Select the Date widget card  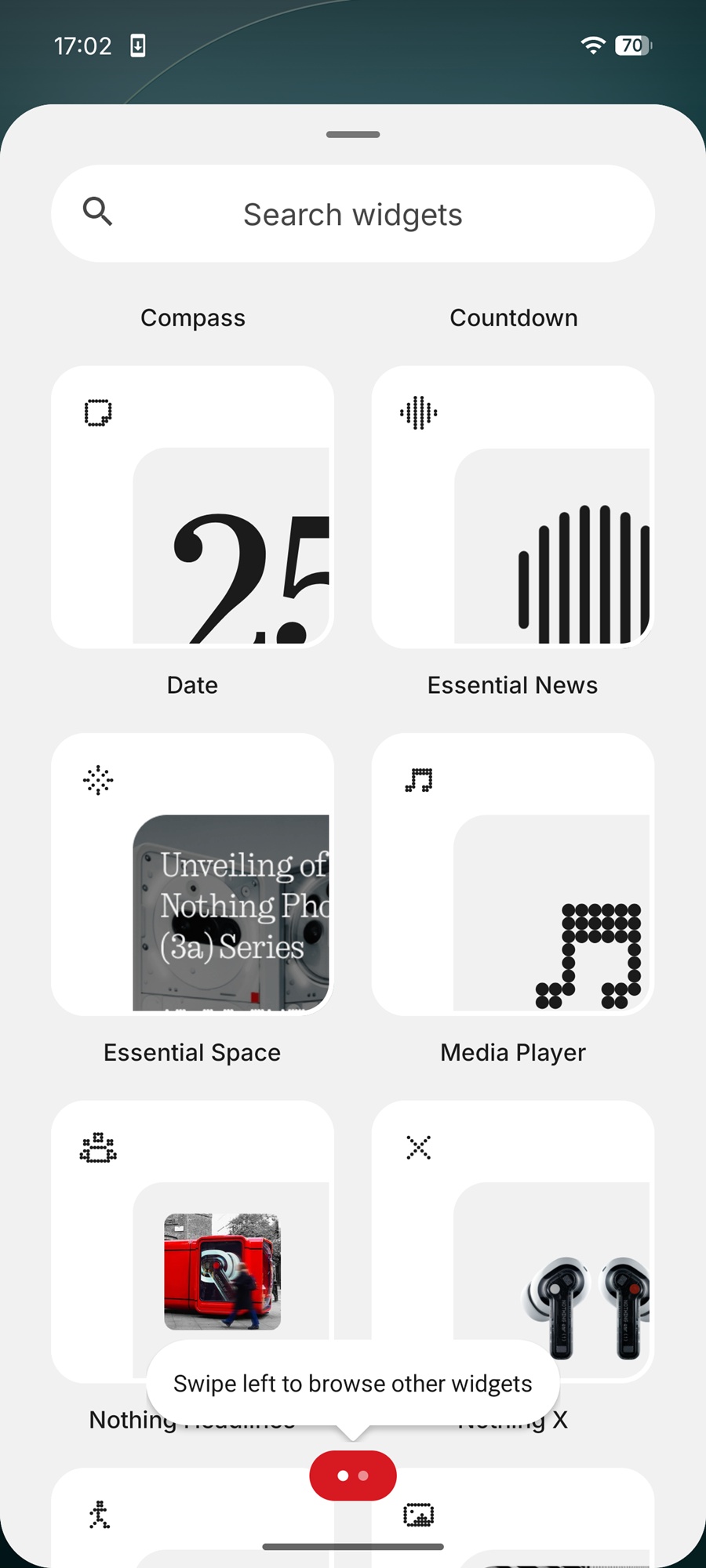click(x=192, y=507)
